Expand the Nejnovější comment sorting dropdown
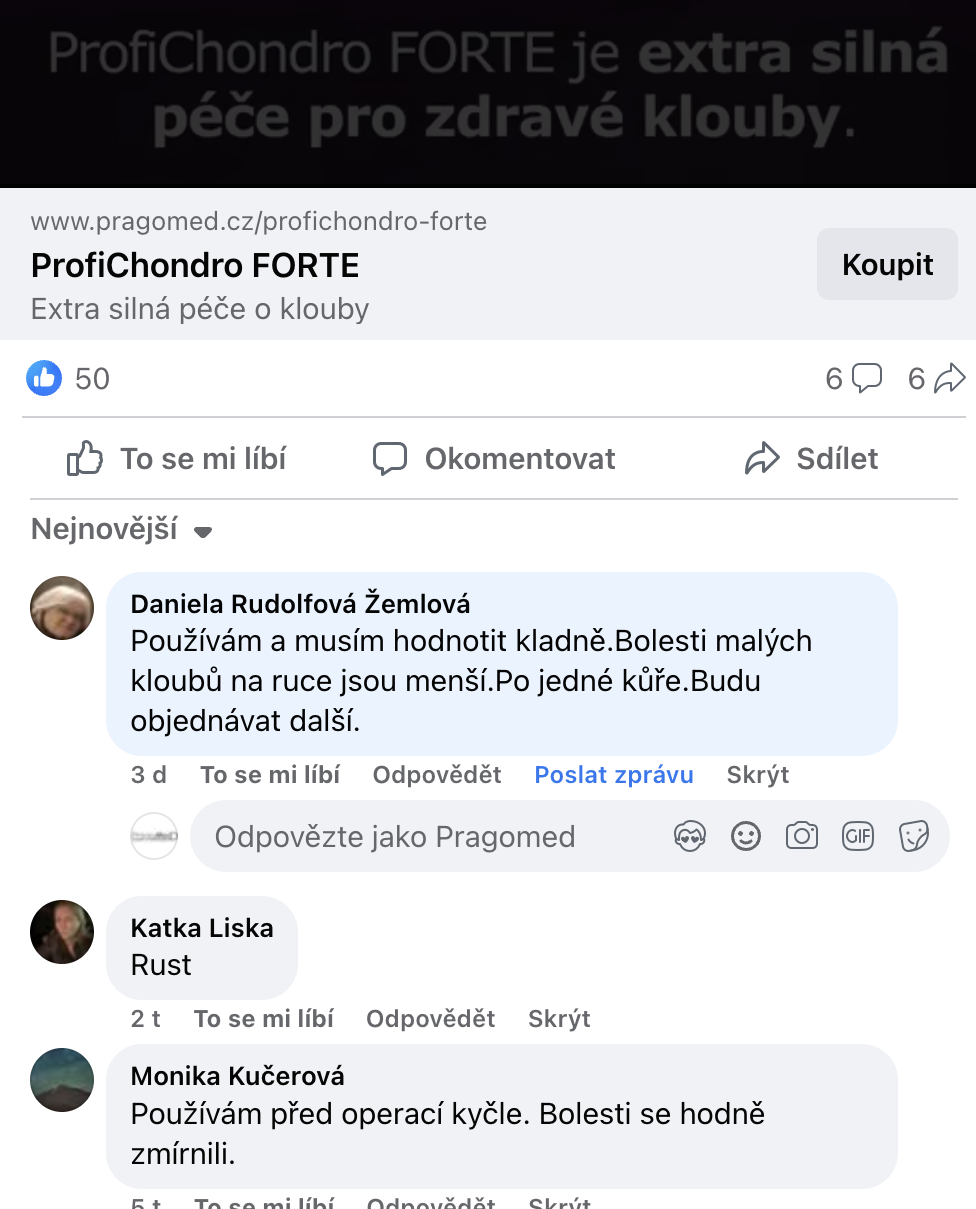The height and width of the screenshot is (1209, 976). click(x=122, y=529)
